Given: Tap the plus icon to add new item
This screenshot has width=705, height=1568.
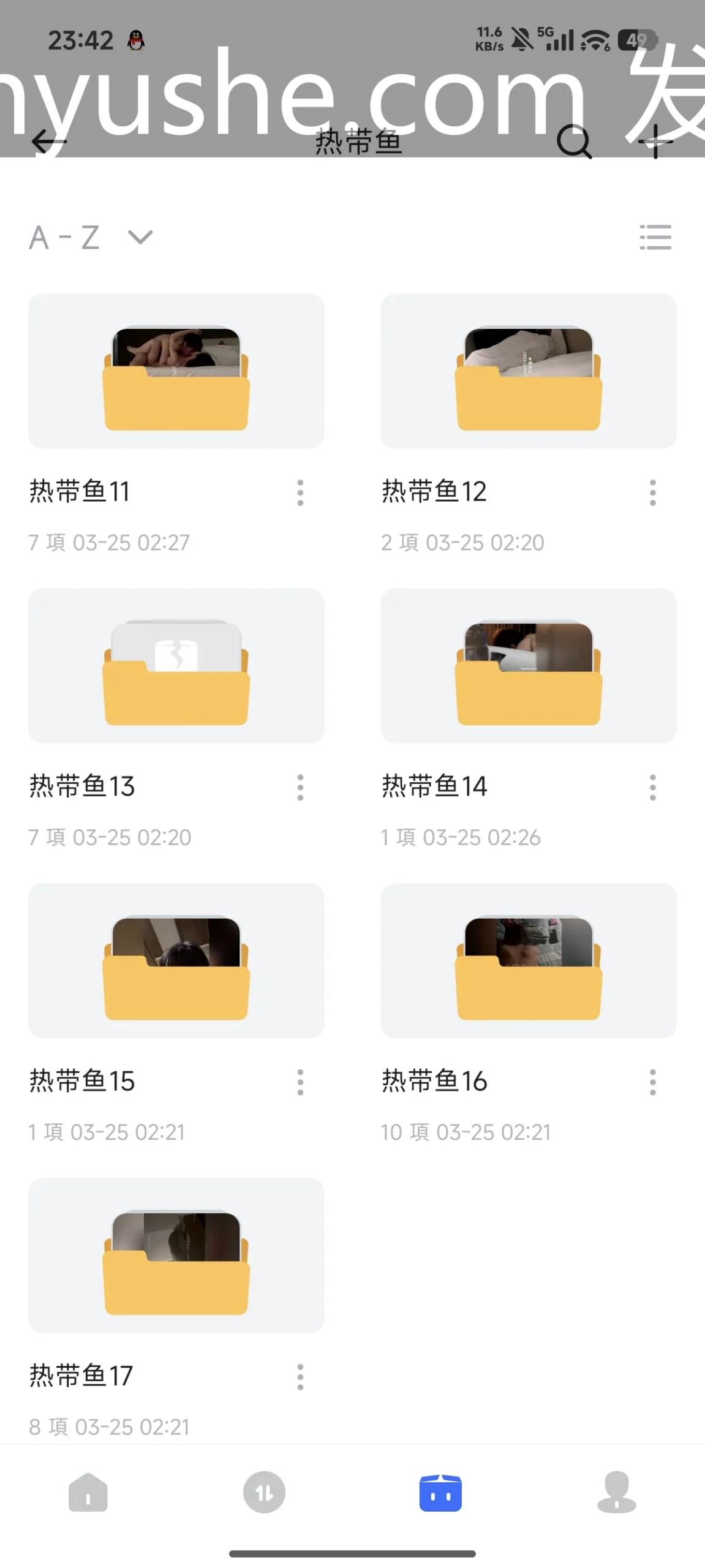Looking at the screenshot, I should [x=655, y=142].
